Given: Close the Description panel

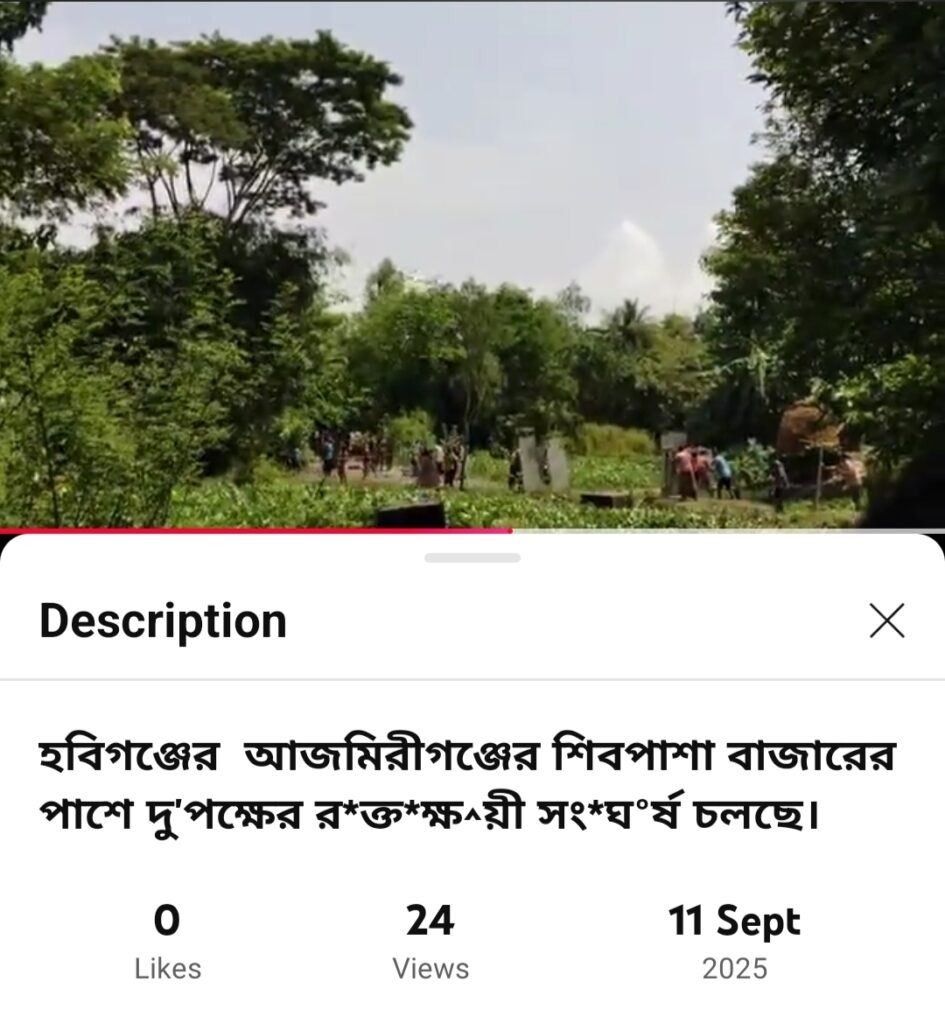Looking at the screenshot, I should [886, 621].
